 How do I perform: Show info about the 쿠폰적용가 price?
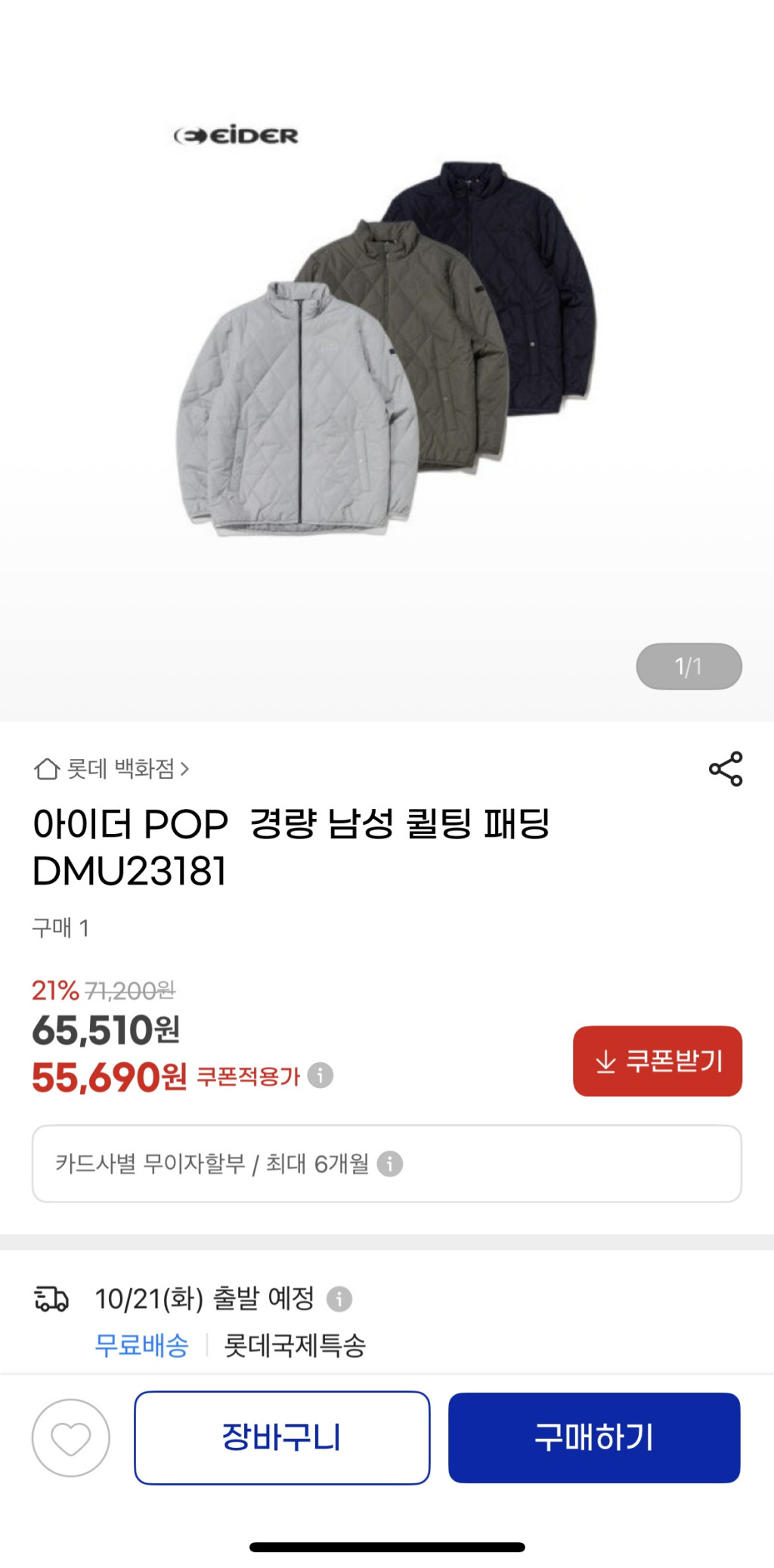(320, 1075)
